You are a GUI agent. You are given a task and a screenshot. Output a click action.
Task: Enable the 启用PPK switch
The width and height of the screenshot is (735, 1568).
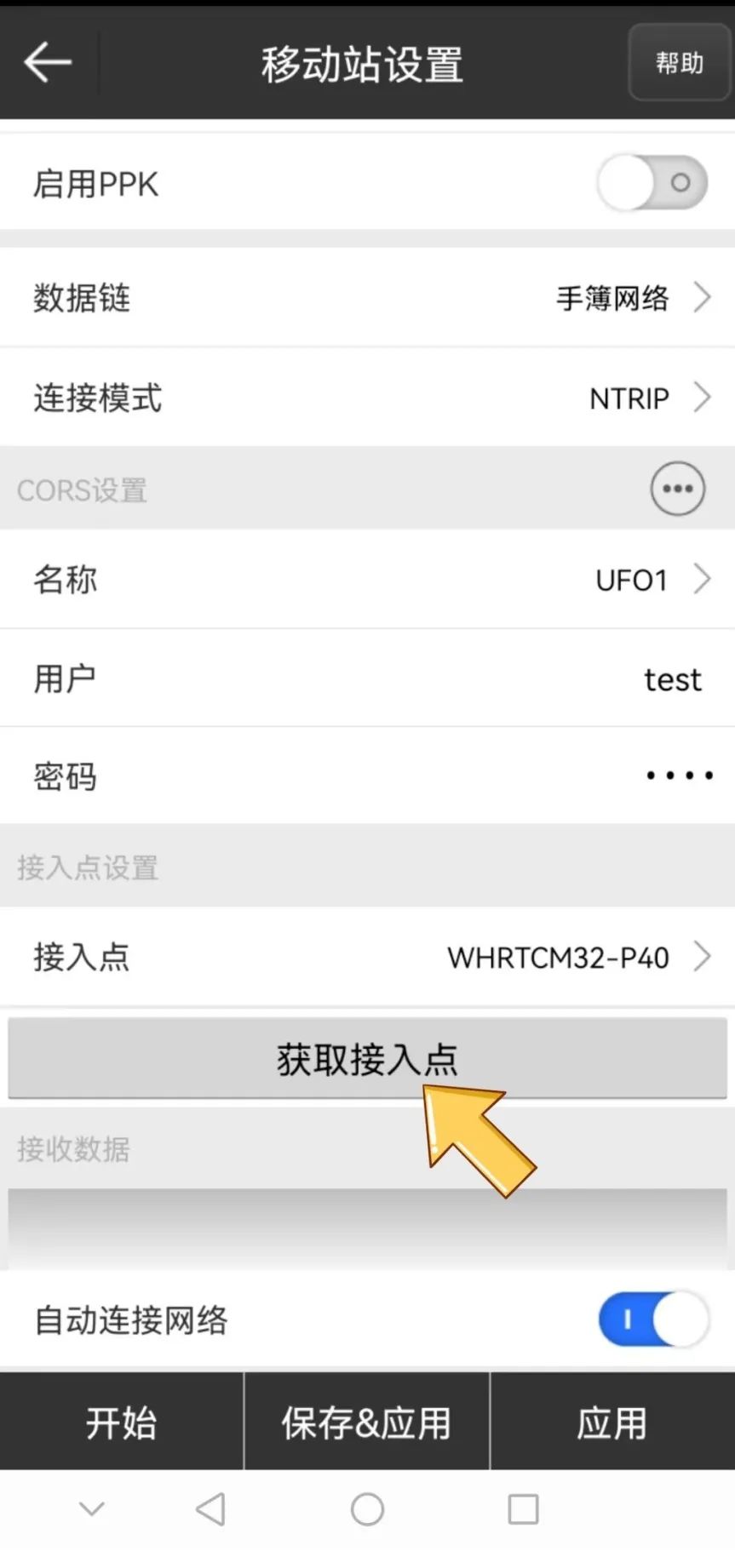coord(652,182)
